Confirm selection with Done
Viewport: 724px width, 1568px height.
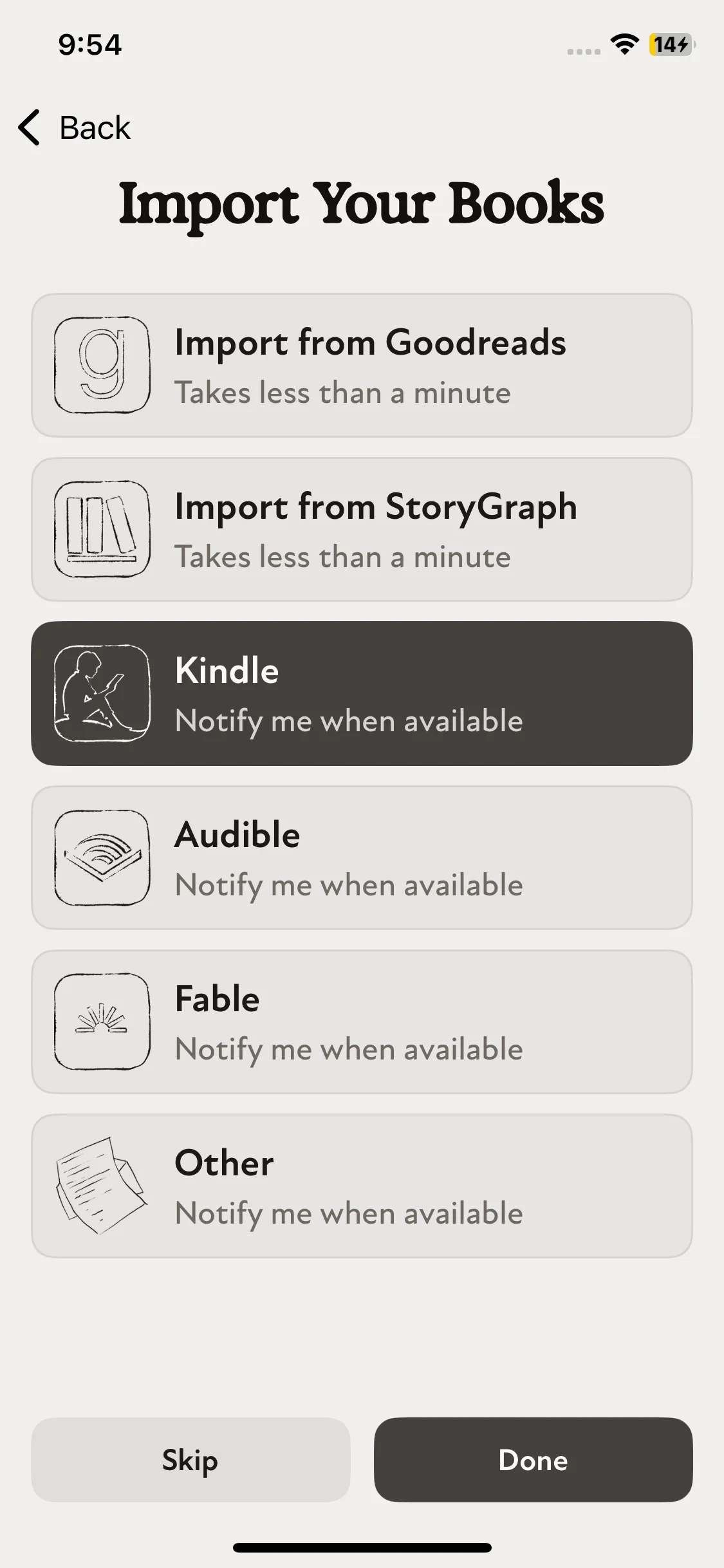click(x=533, y=1460)
